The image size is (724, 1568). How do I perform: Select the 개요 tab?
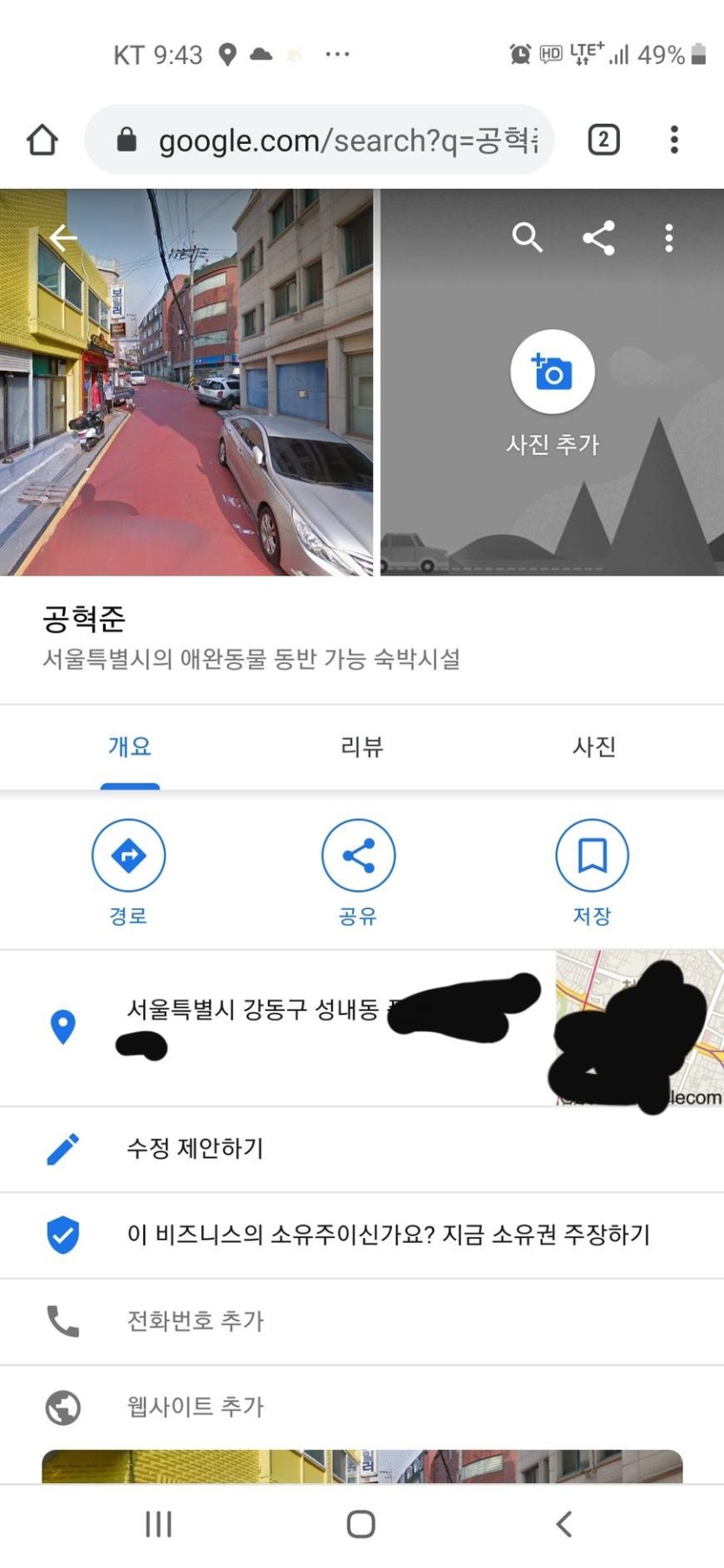[130, 746]
